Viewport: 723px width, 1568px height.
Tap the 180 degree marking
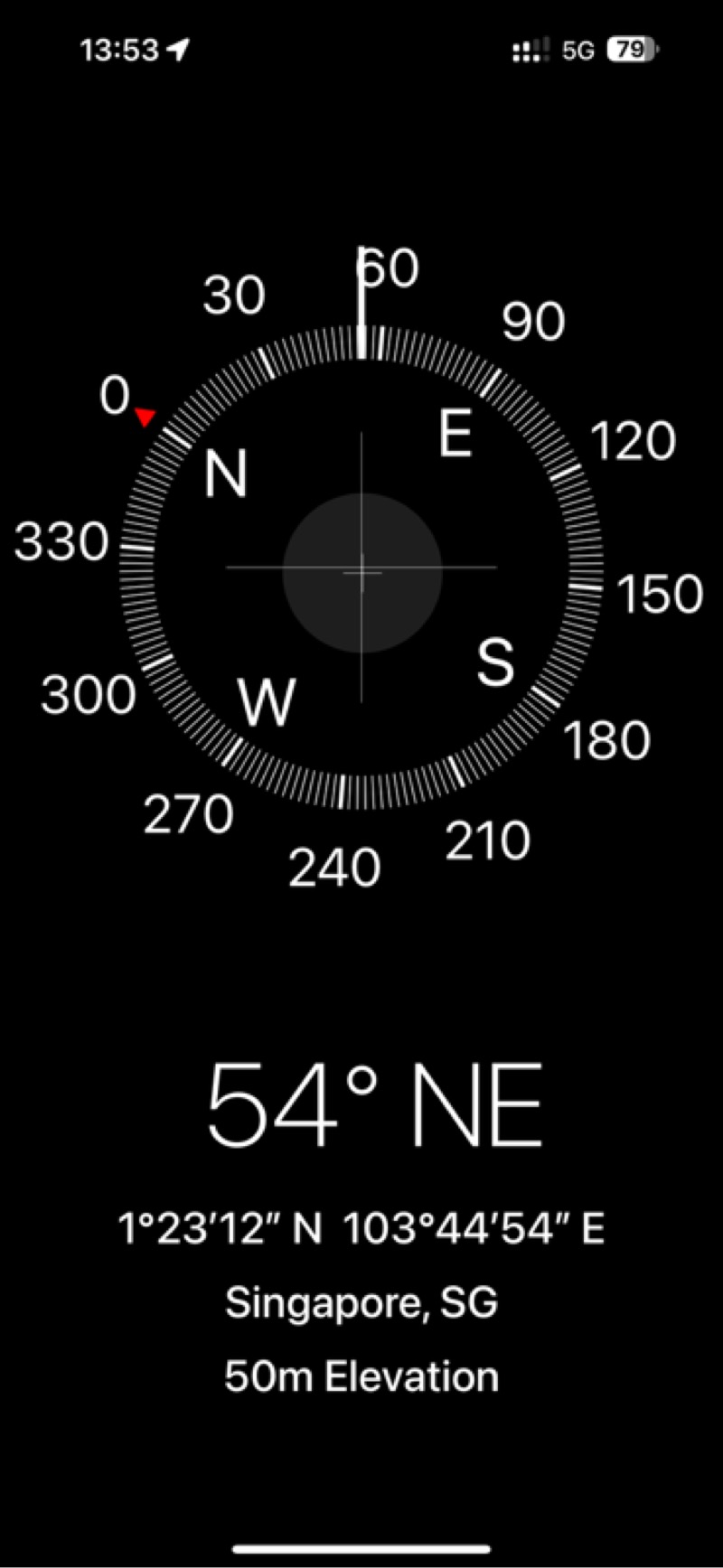click(608, 741)
